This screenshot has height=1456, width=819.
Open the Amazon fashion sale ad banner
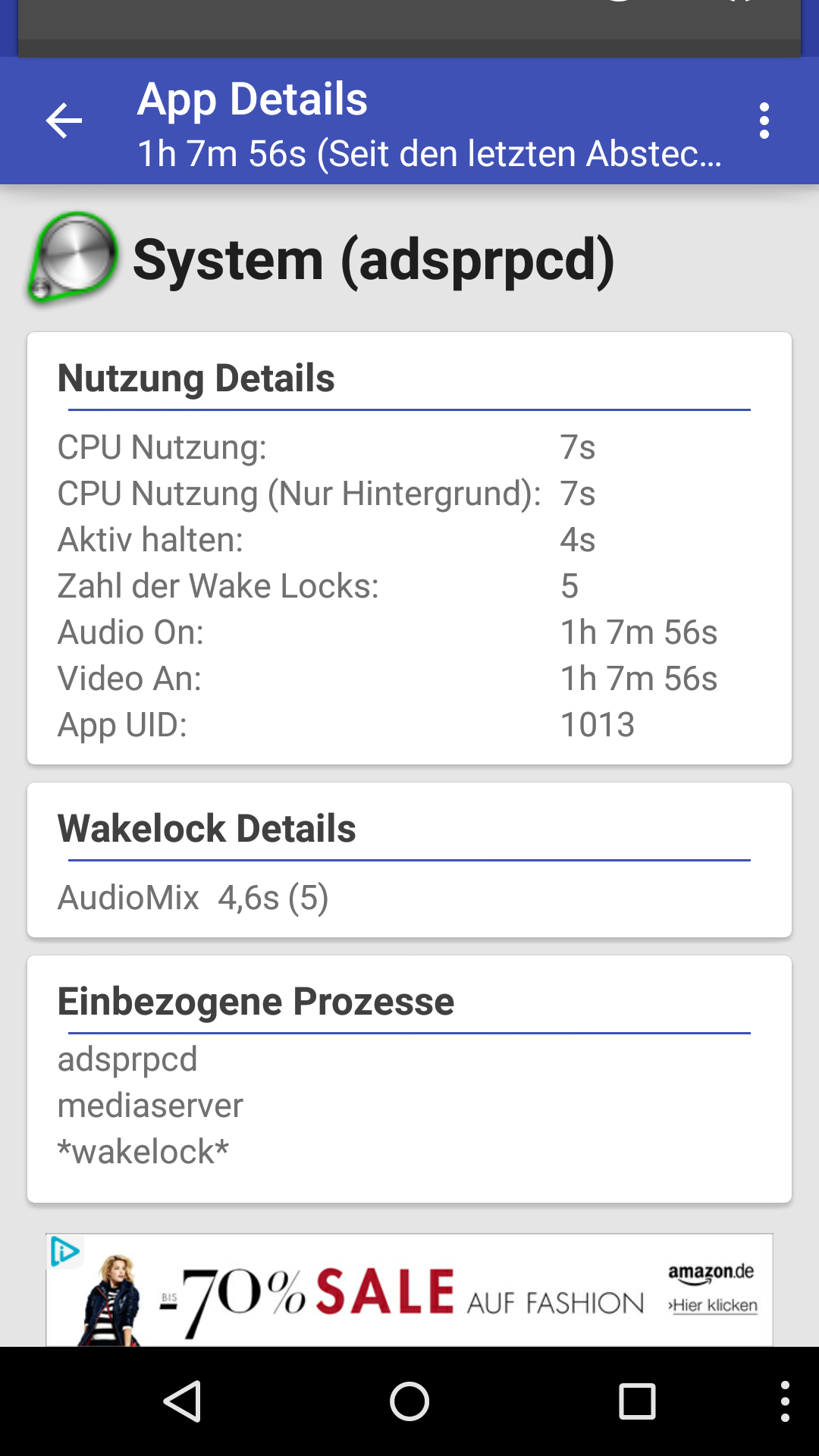[x=409, y=1290]
